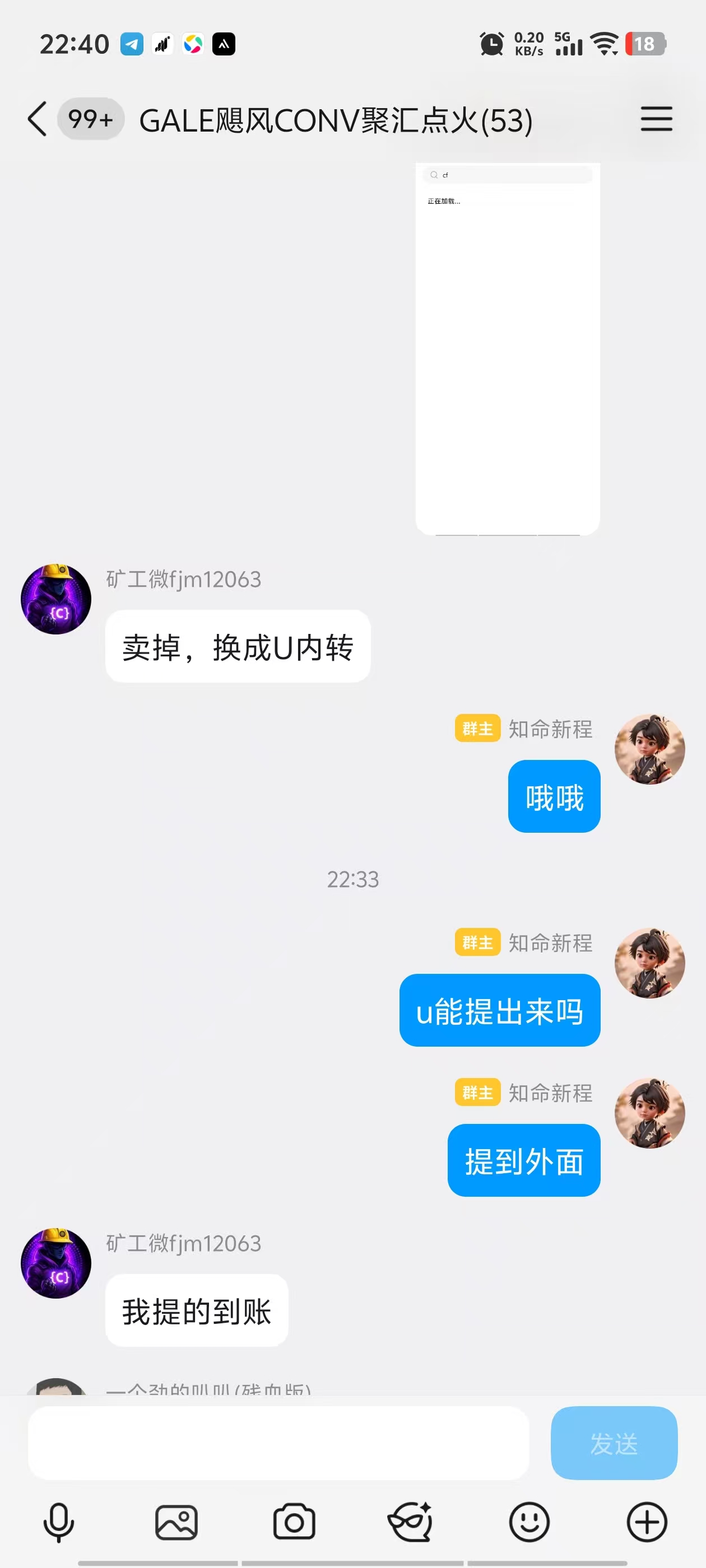Go back to the message list

coord(38,119)
